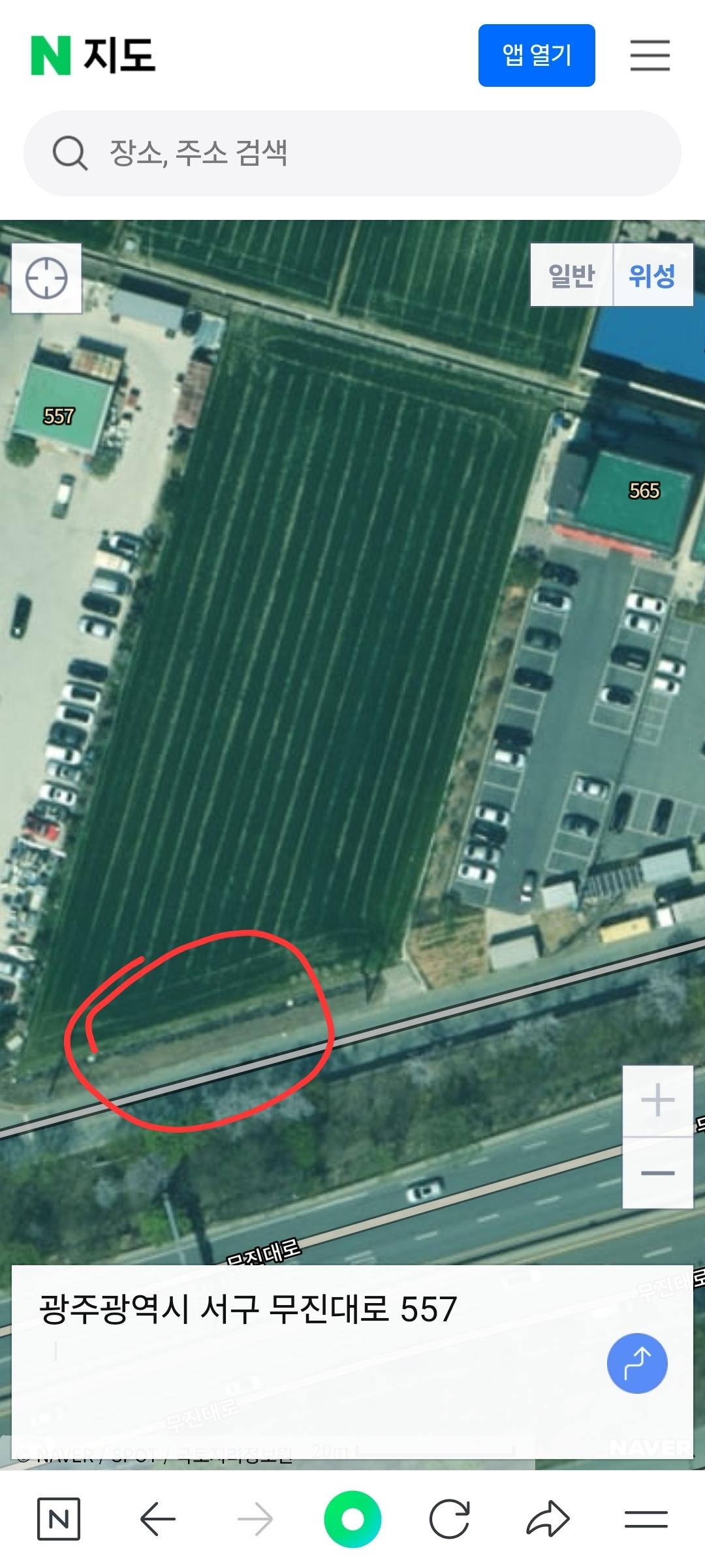Open the Naver home N button
The image size is (705, 1568).
[x=59, y=1520]
